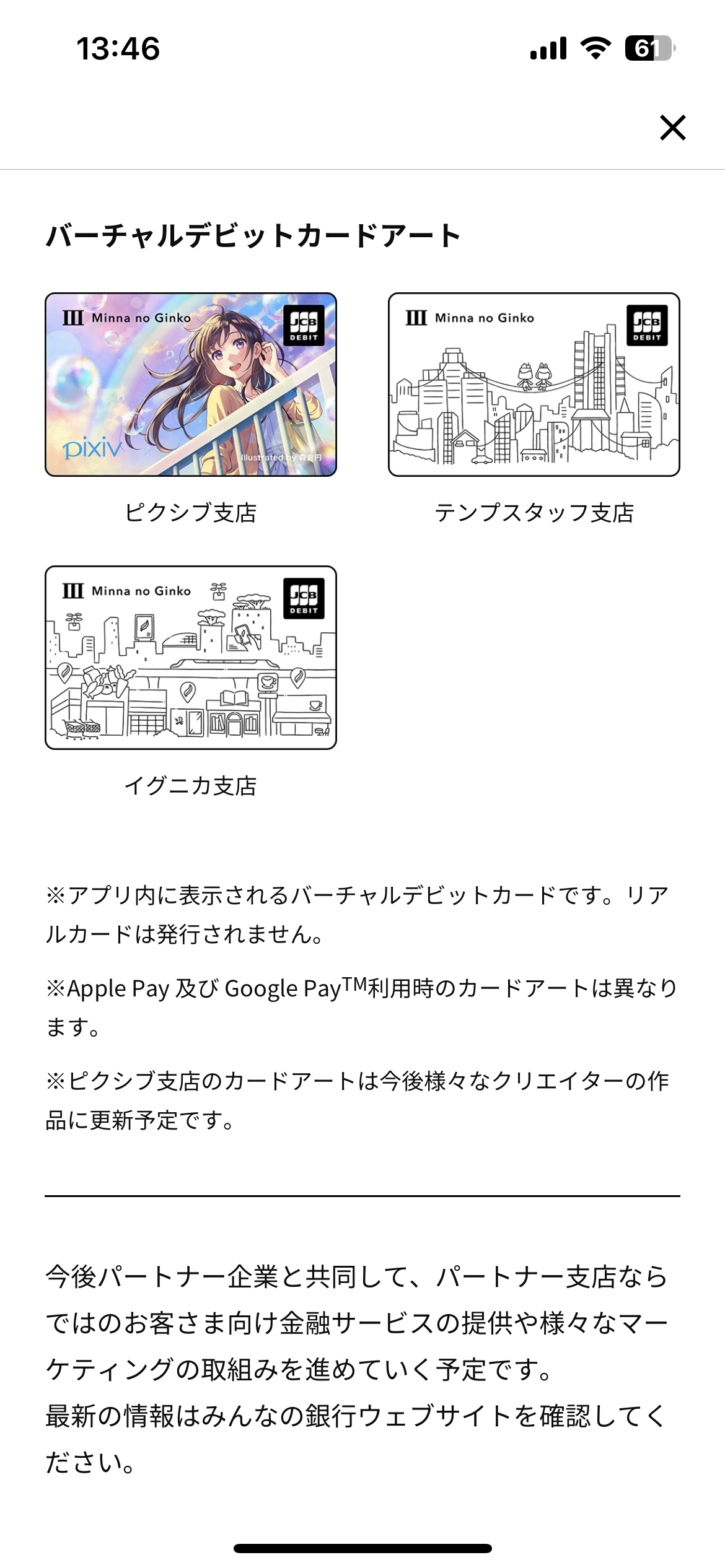This screenshot has height=1568, width=725.
Task: Close the virtual debit card art page
Action: tap(672, 128)
